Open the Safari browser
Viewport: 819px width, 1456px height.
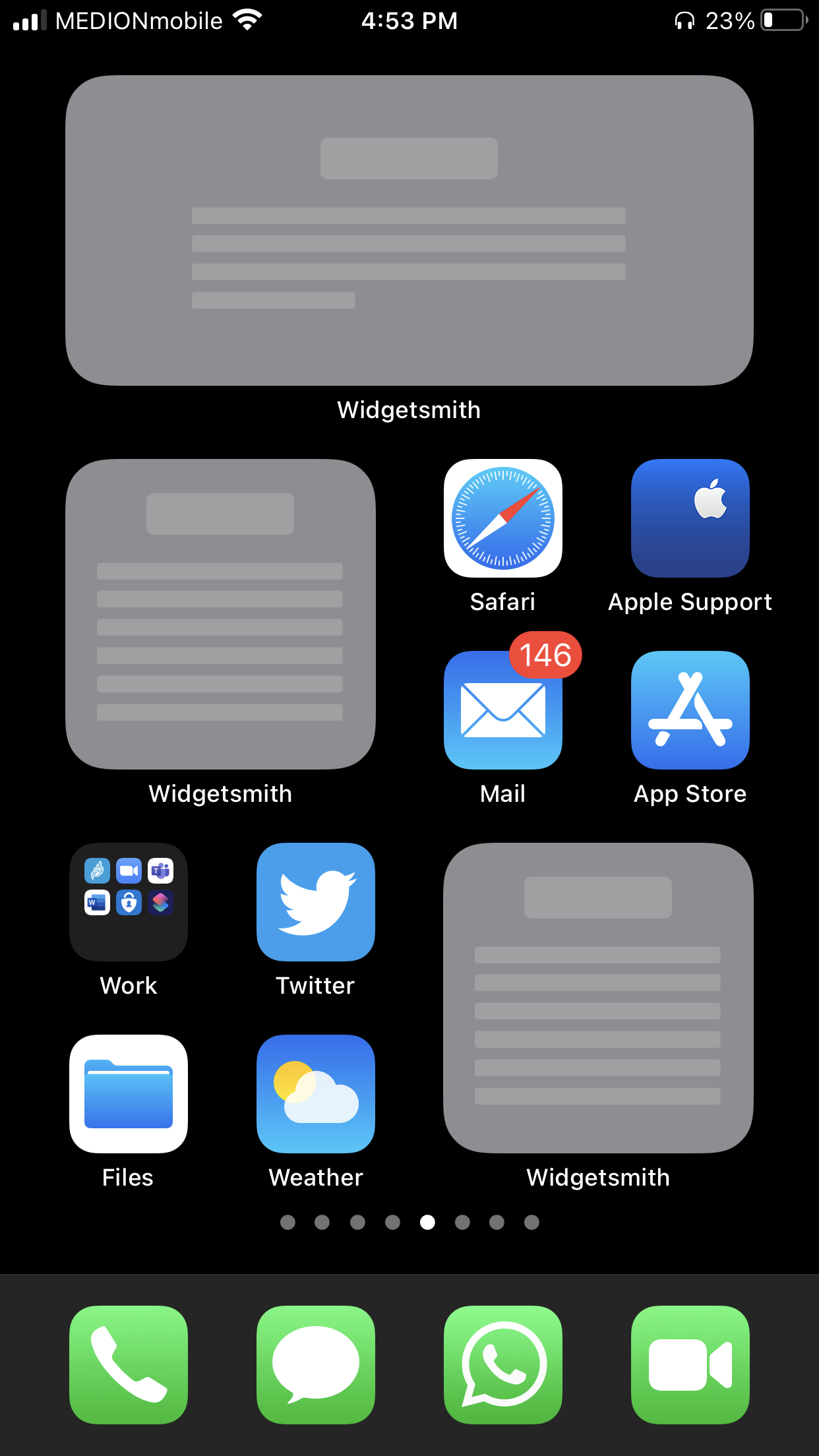click(x=503, y=518)
